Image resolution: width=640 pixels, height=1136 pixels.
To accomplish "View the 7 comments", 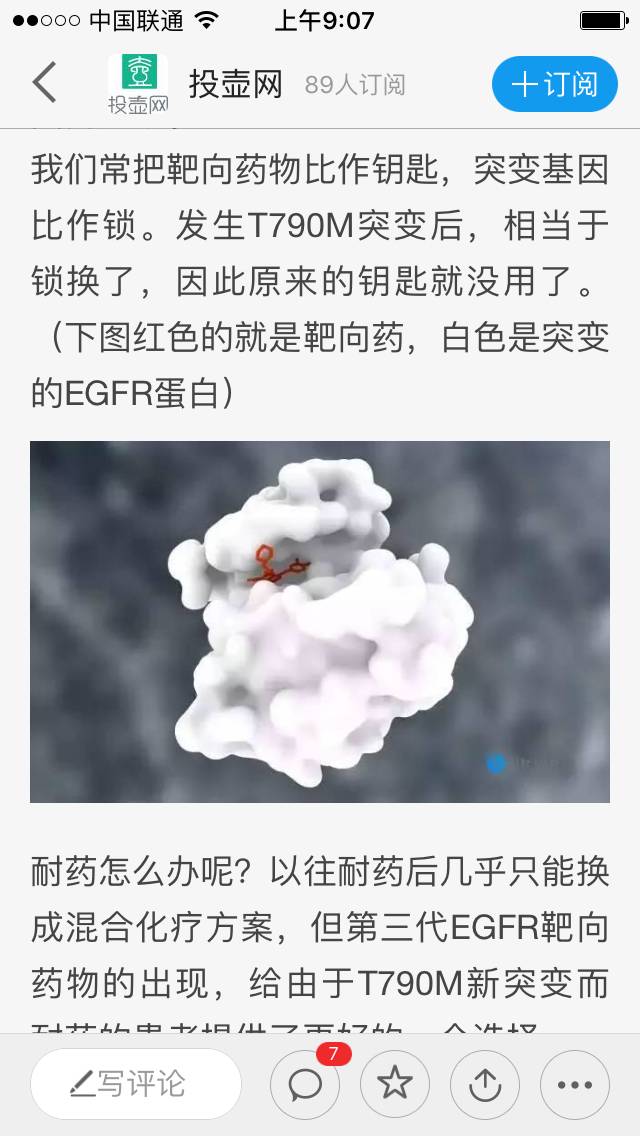I will (x=305, y=1084).
